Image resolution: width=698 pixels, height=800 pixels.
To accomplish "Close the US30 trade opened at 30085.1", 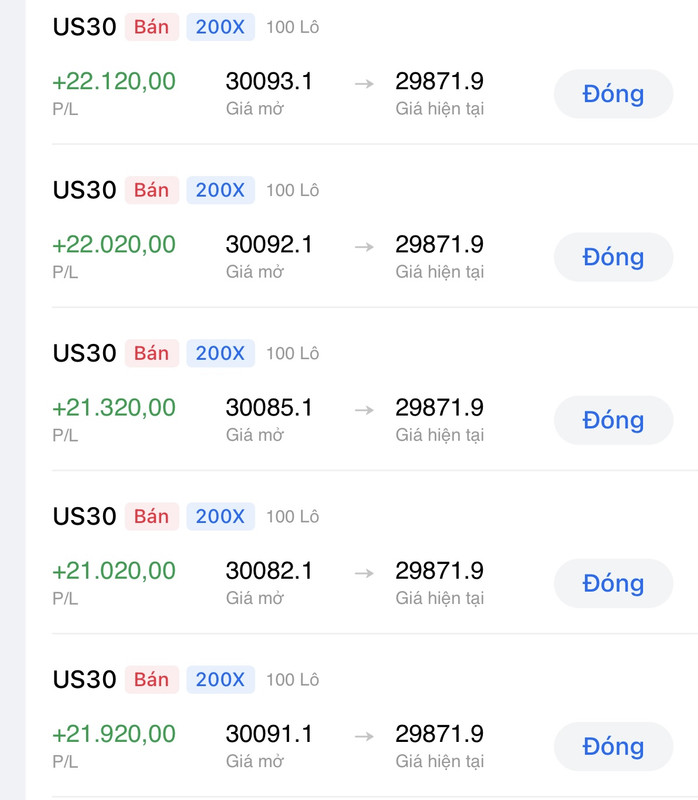I will pyautogui.click(x=613, y=420).
